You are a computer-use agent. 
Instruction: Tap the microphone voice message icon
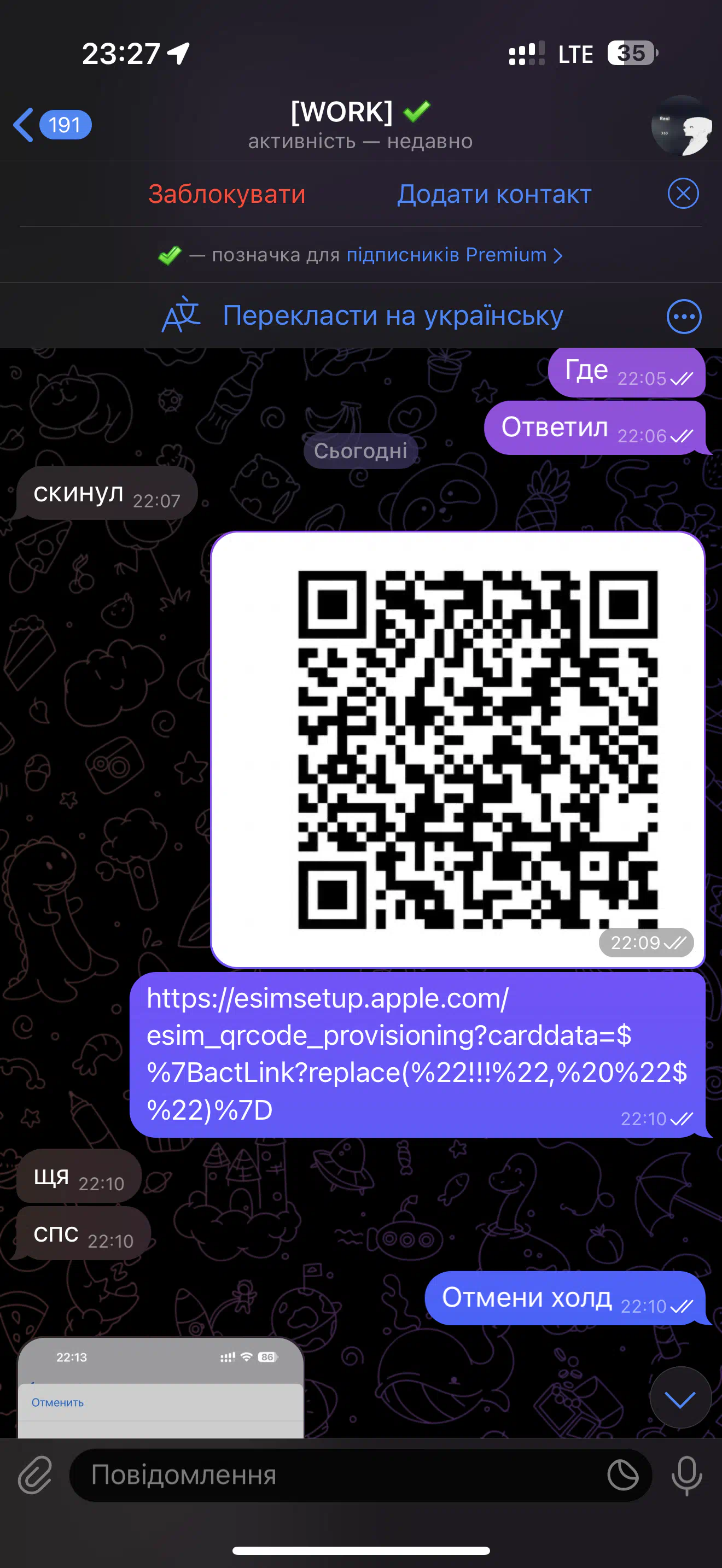coord(686,1476)
